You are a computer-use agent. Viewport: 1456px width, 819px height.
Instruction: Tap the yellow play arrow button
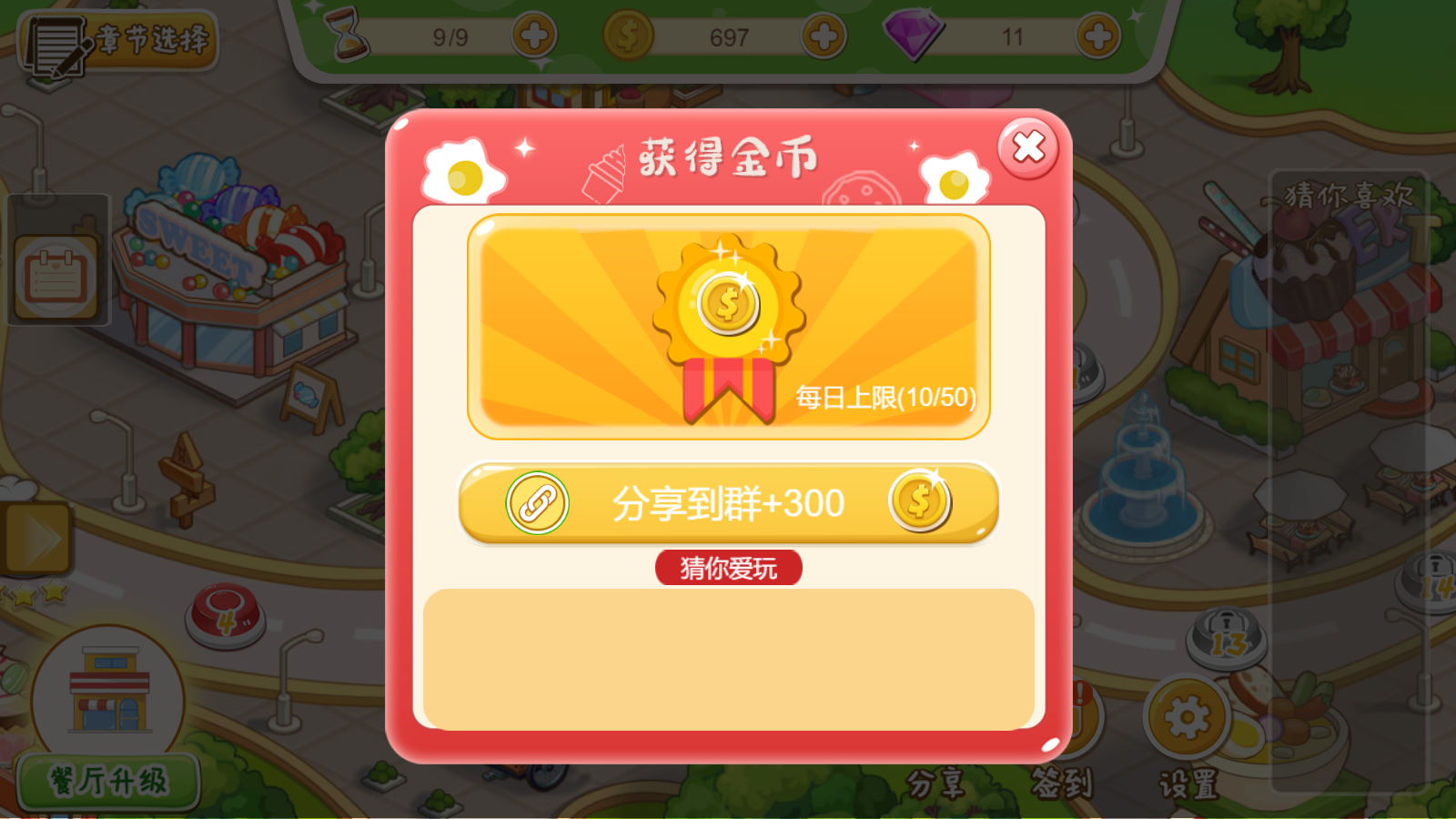36,541
